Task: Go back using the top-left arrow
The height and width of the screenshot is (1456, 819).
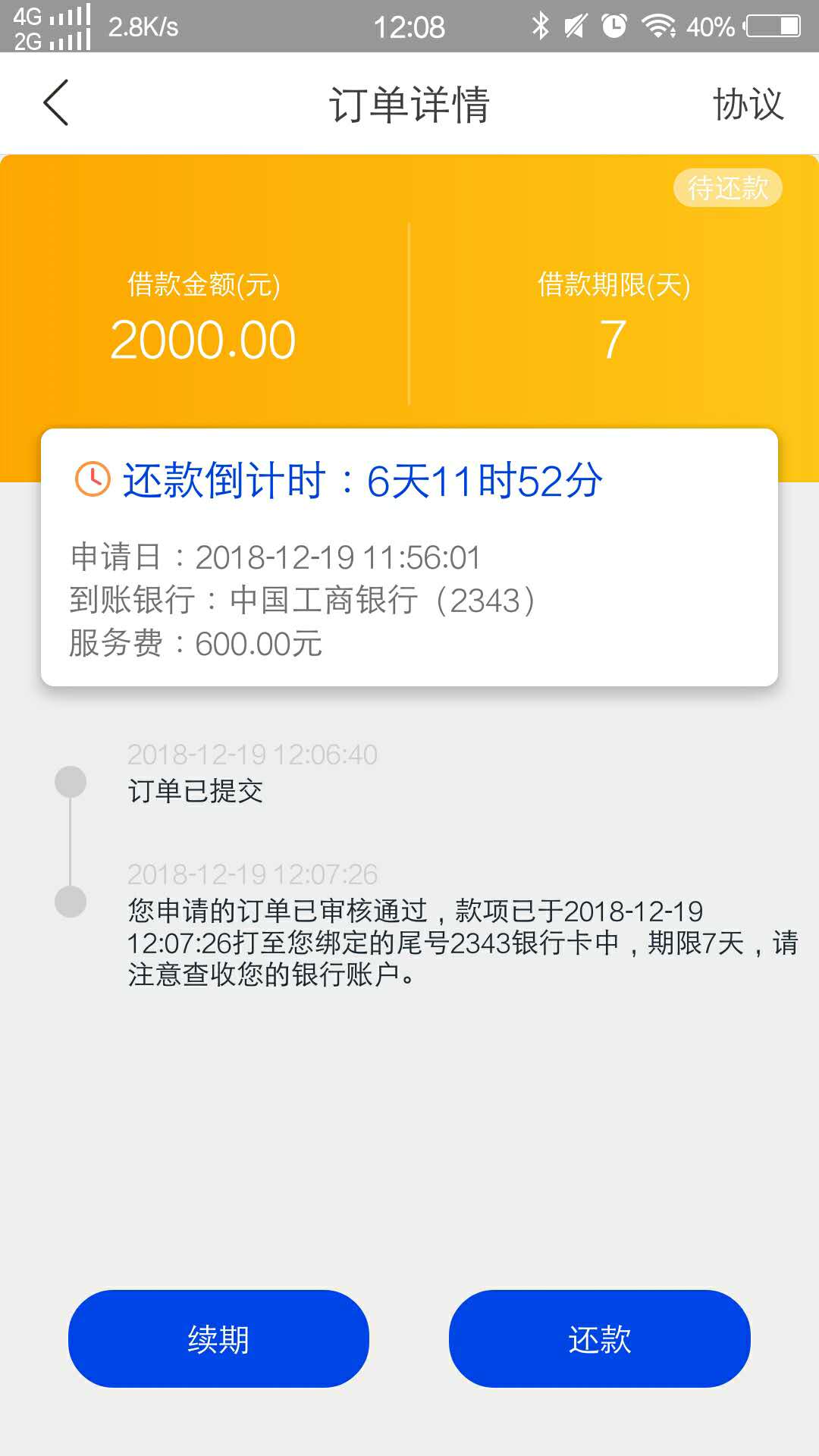Action: 56,103
